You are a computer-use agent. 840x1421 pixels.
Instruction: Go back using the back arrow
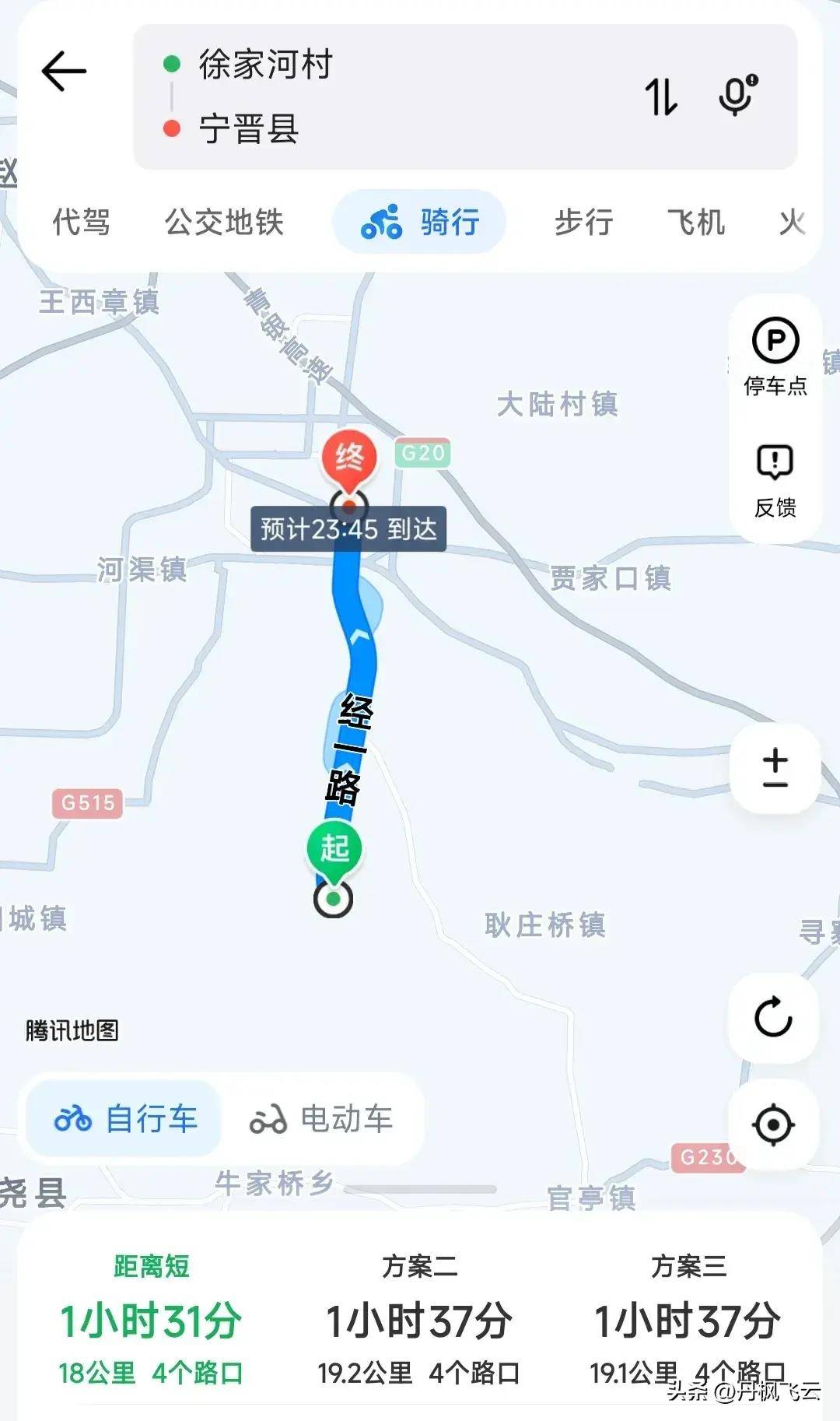[x=64, y=72]
